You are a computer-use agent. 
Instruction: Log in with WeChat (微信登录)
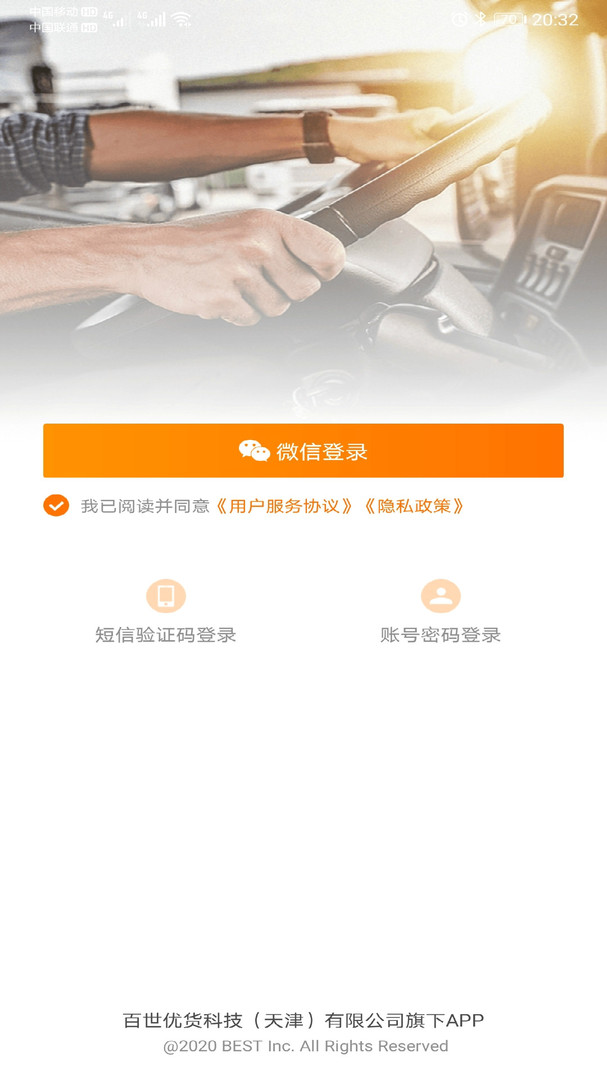[303, 451]
